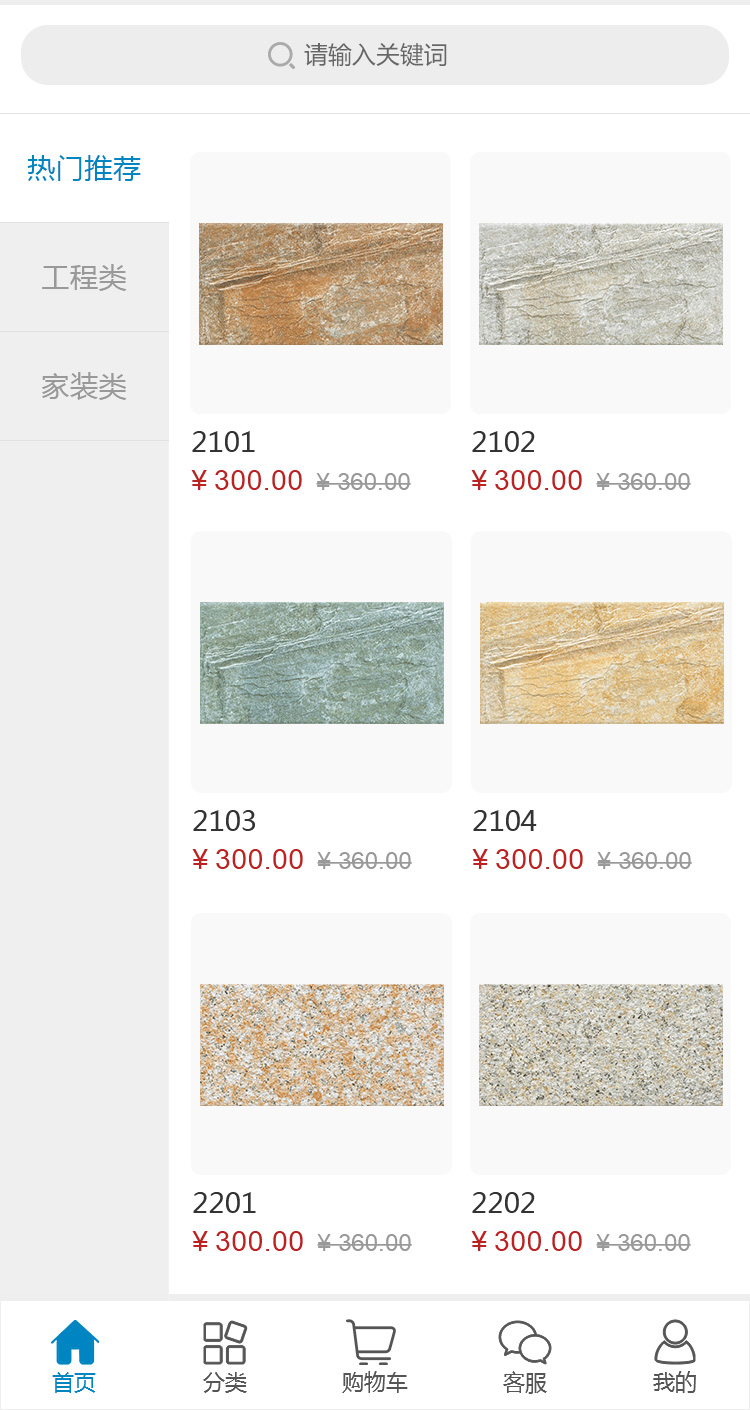The width and height of the screenshot is (750, 1410).
Task: Tap the keyword search field
Action: [375, 55]
